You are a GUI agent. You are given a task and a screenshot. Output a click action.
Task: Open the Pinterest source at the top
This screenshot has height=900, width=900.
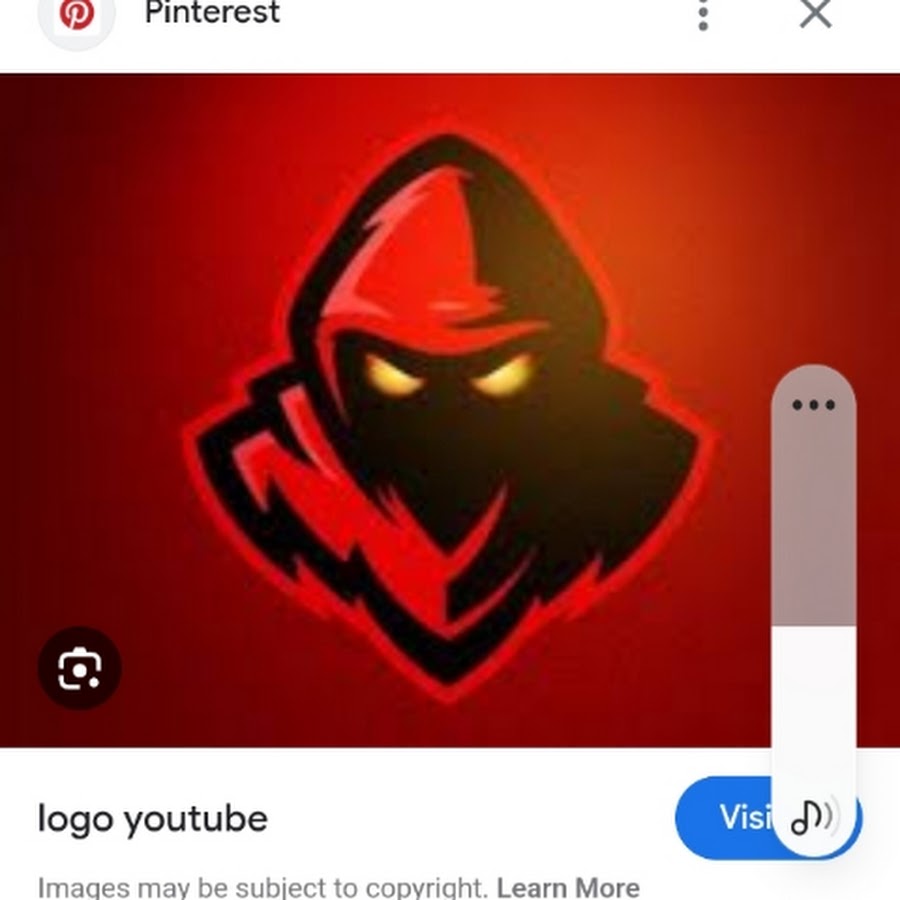[x=212, y=14]
